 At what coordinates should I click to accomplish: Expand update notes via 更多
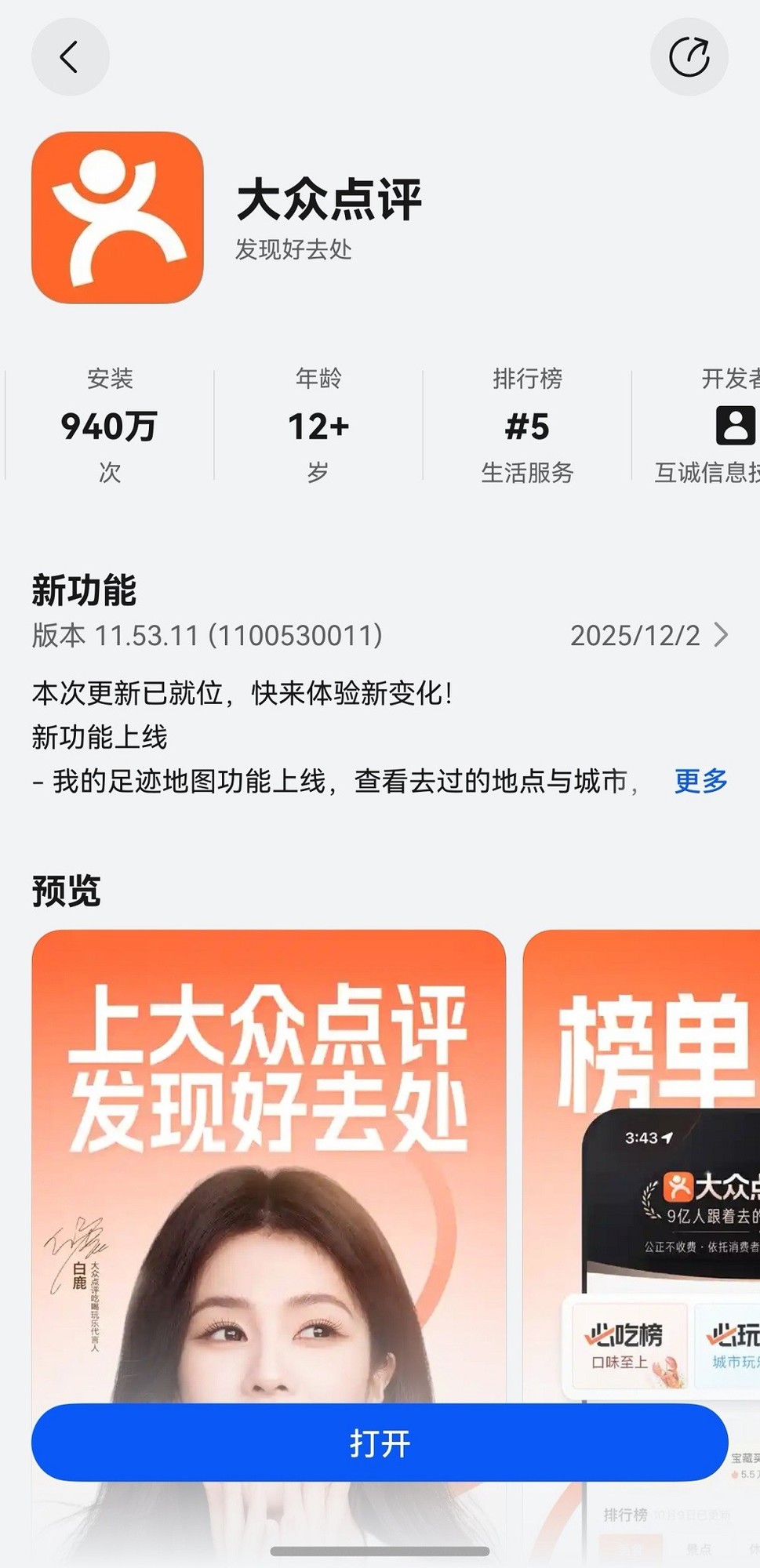point(700,781)
